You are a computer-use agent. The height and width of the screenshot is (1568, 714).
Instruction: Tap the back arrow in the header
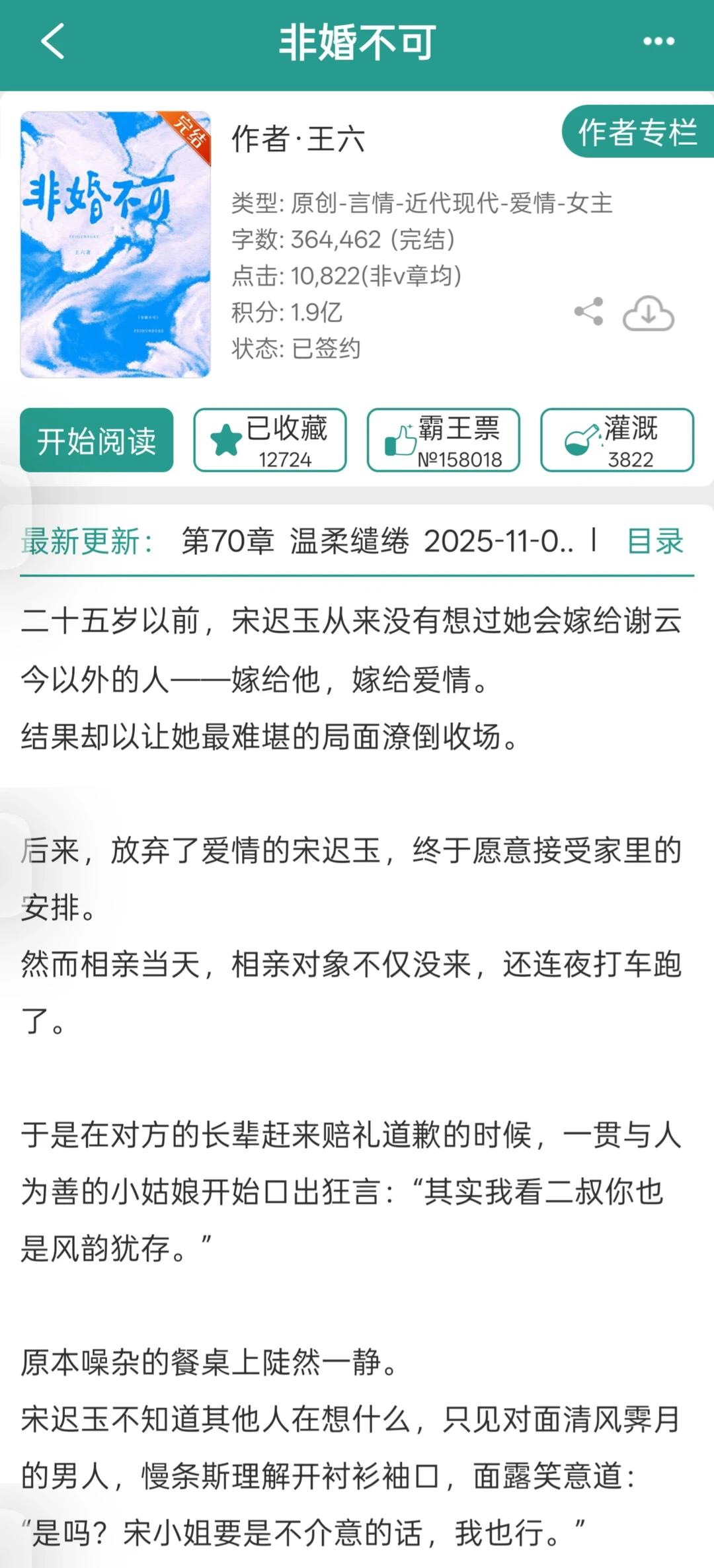tap(50, 42)
